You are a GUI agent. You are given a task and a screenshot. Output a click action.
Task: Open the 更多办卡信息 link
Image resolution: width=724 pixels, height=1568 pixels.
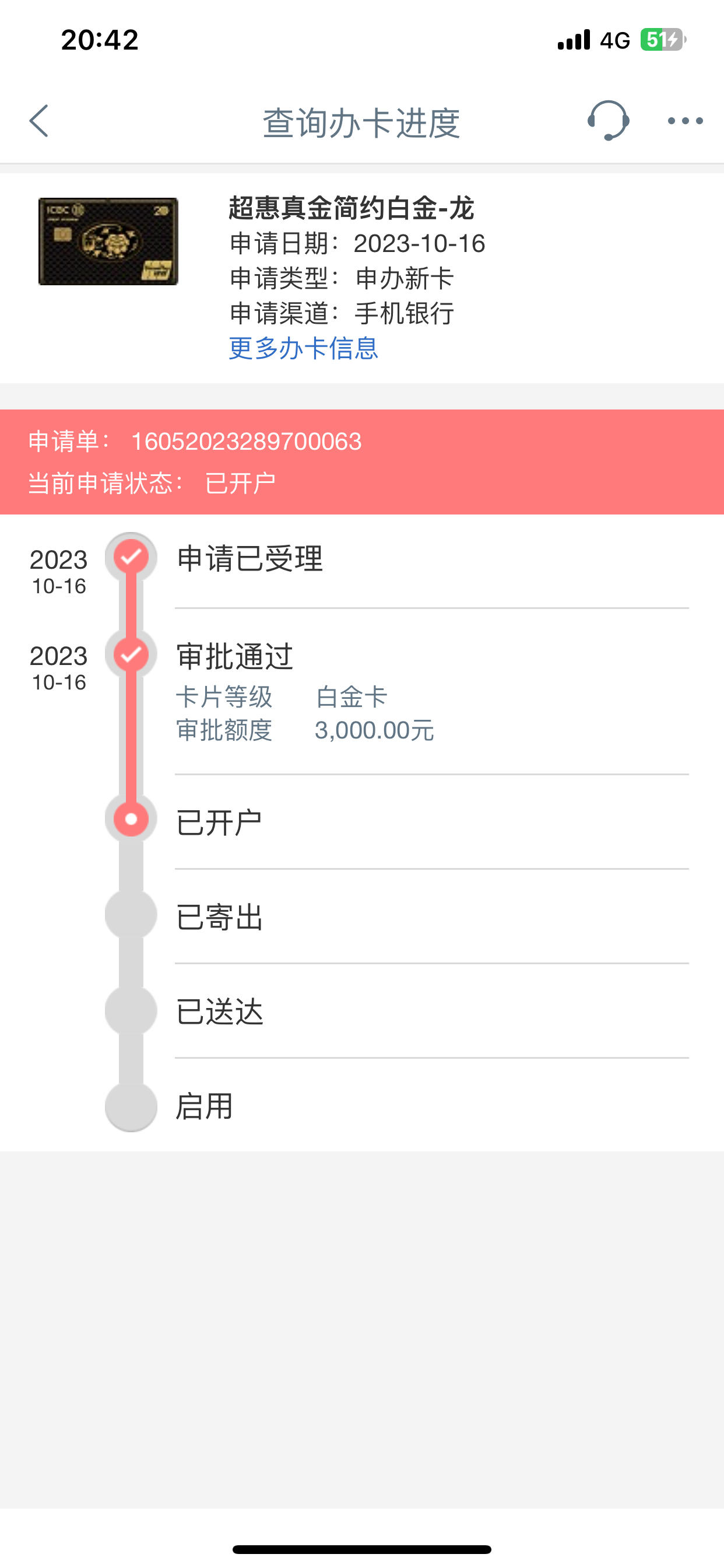[304, 348]
